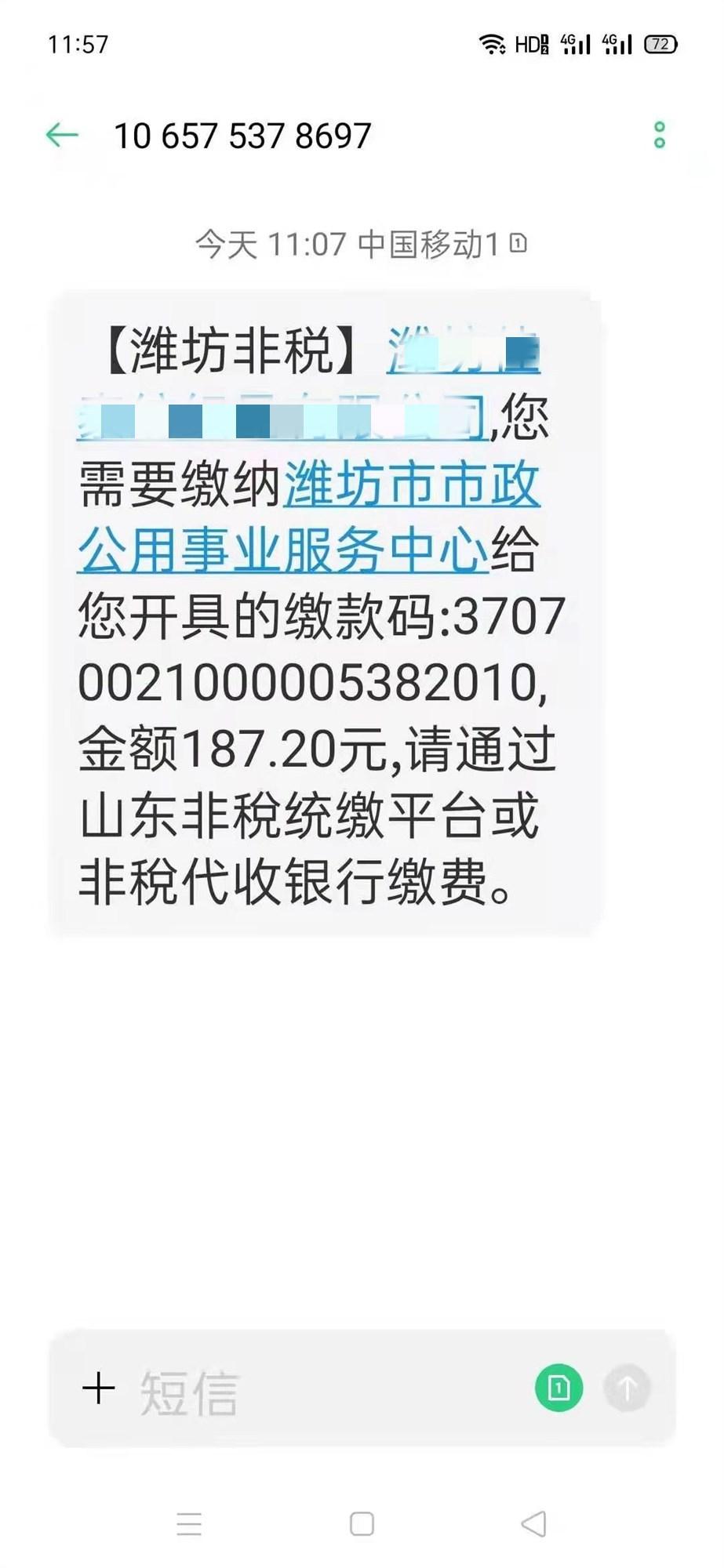
Task: Open the plus attachment menu
Action: [99, 1388]
